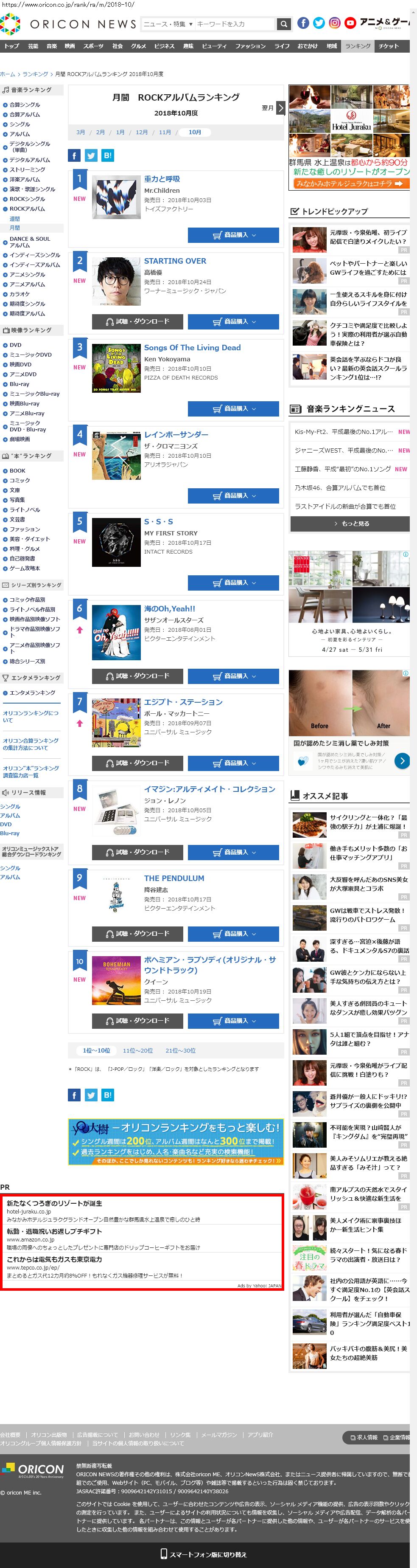Open the レインボーサンダー album cover

coord(116,455)
